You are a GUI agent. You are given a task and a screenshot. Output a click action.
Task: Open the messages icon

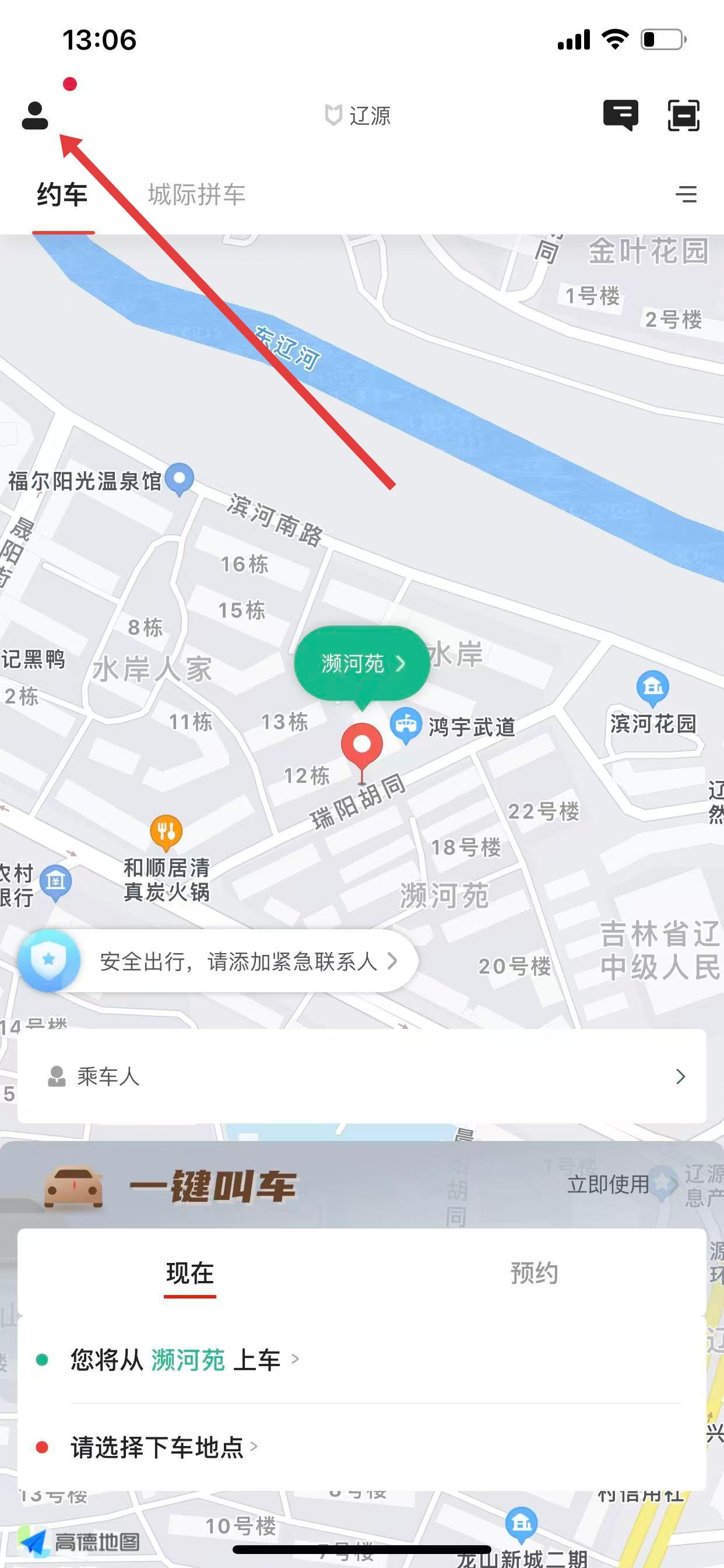[620, 114]
